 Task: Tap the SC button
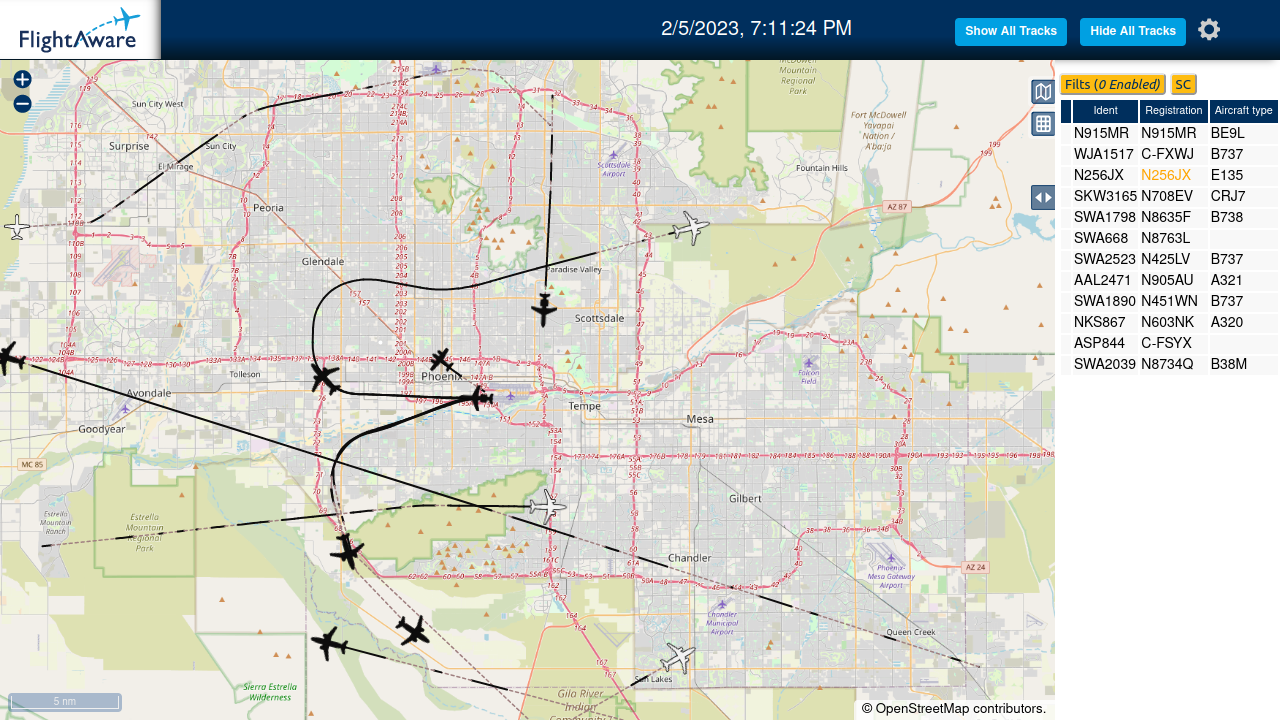click(x=1183, y=85)
